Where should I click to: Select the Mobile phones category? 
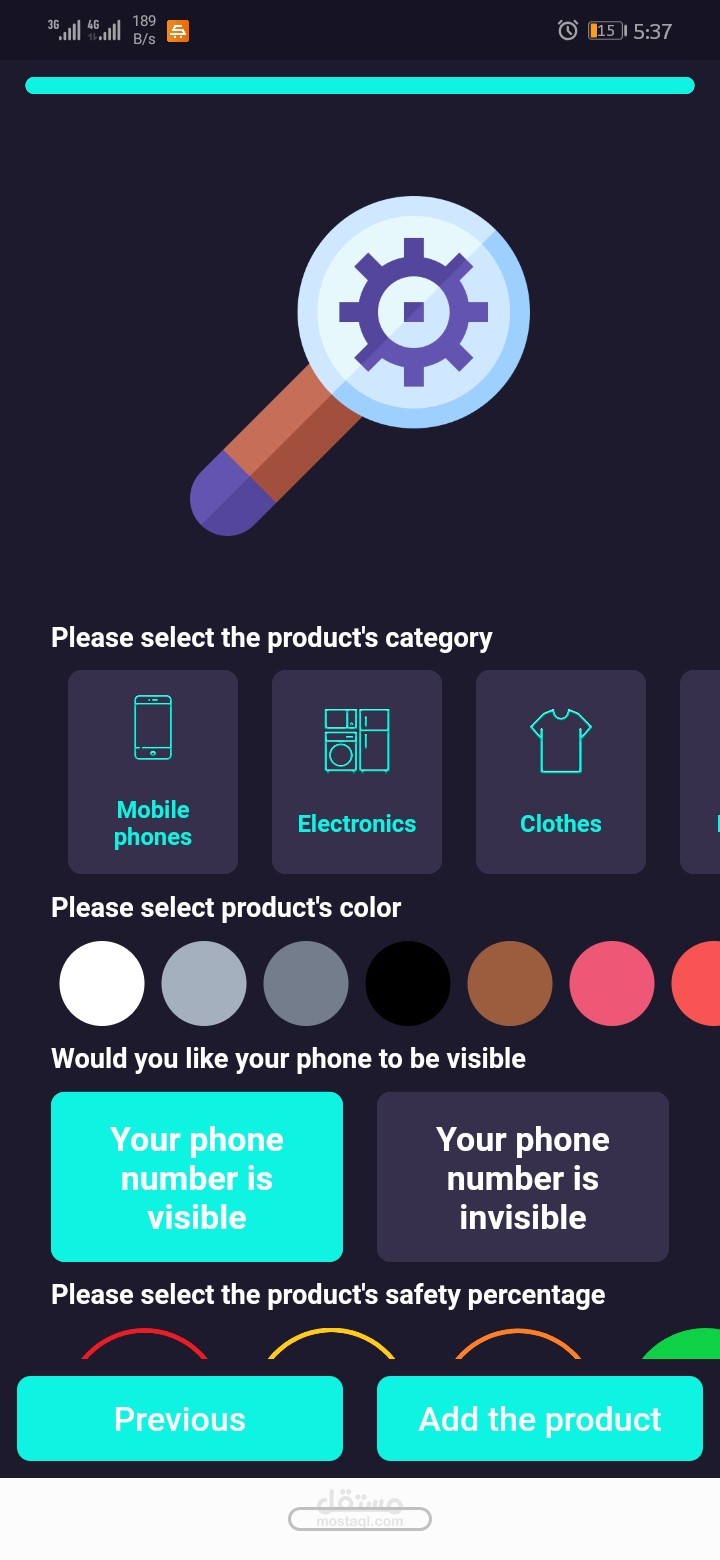pyautogui.click(x=153, y=771)
